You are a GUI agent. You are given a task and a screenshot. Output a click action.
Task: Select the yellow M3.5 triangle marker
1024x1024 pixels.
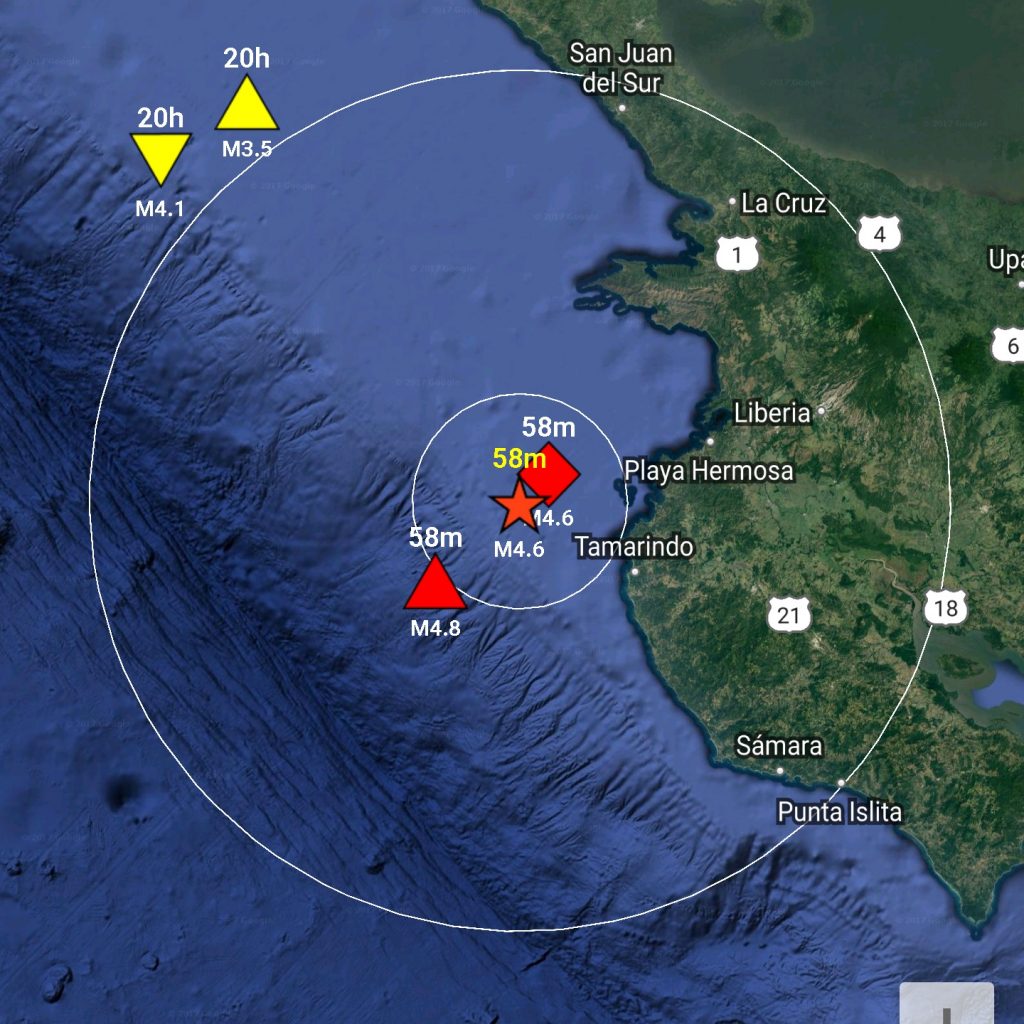coord(246,106)
